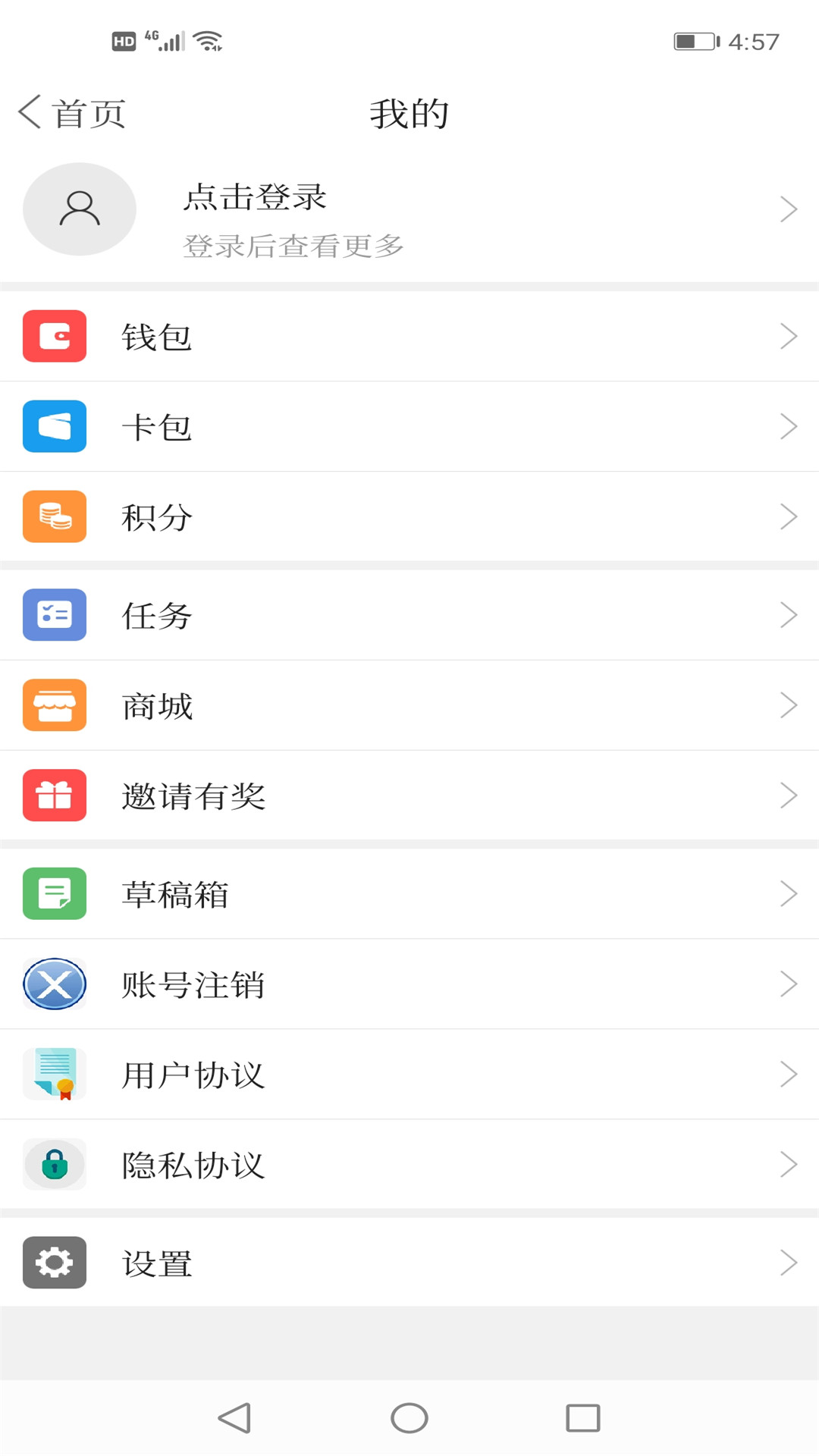Tap the 邀请有奖 gift box icon
Screen dimensions: 819x1456
tap(54, 795)
